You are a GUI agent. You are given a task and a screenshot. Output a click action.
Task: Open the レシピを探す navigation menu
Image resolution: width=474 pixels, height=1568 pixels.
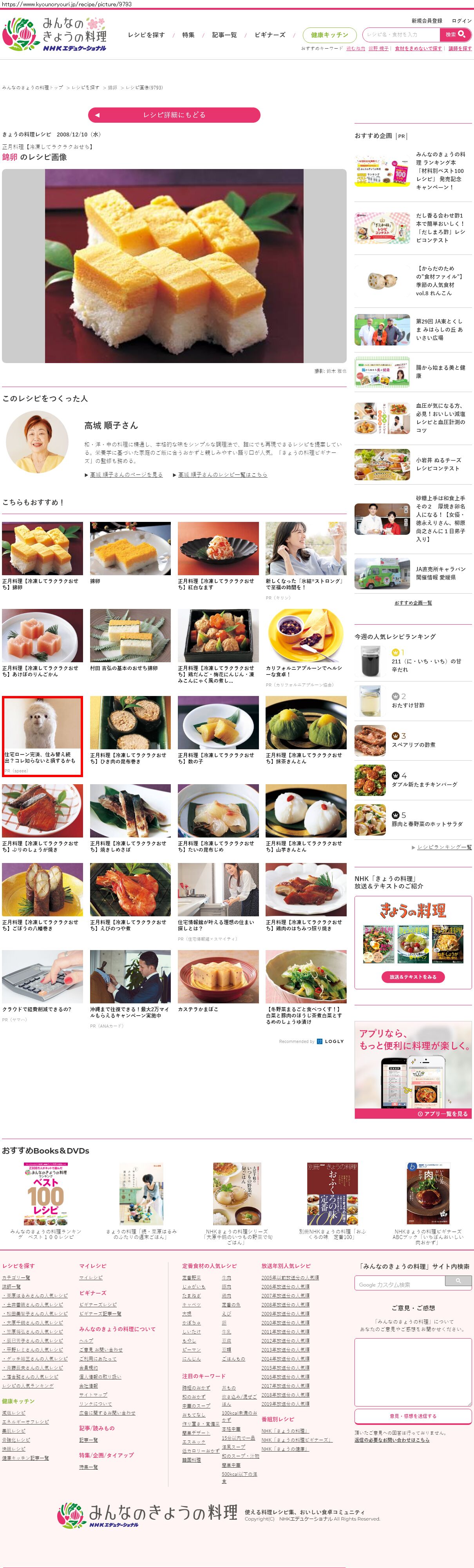(146, 35)
